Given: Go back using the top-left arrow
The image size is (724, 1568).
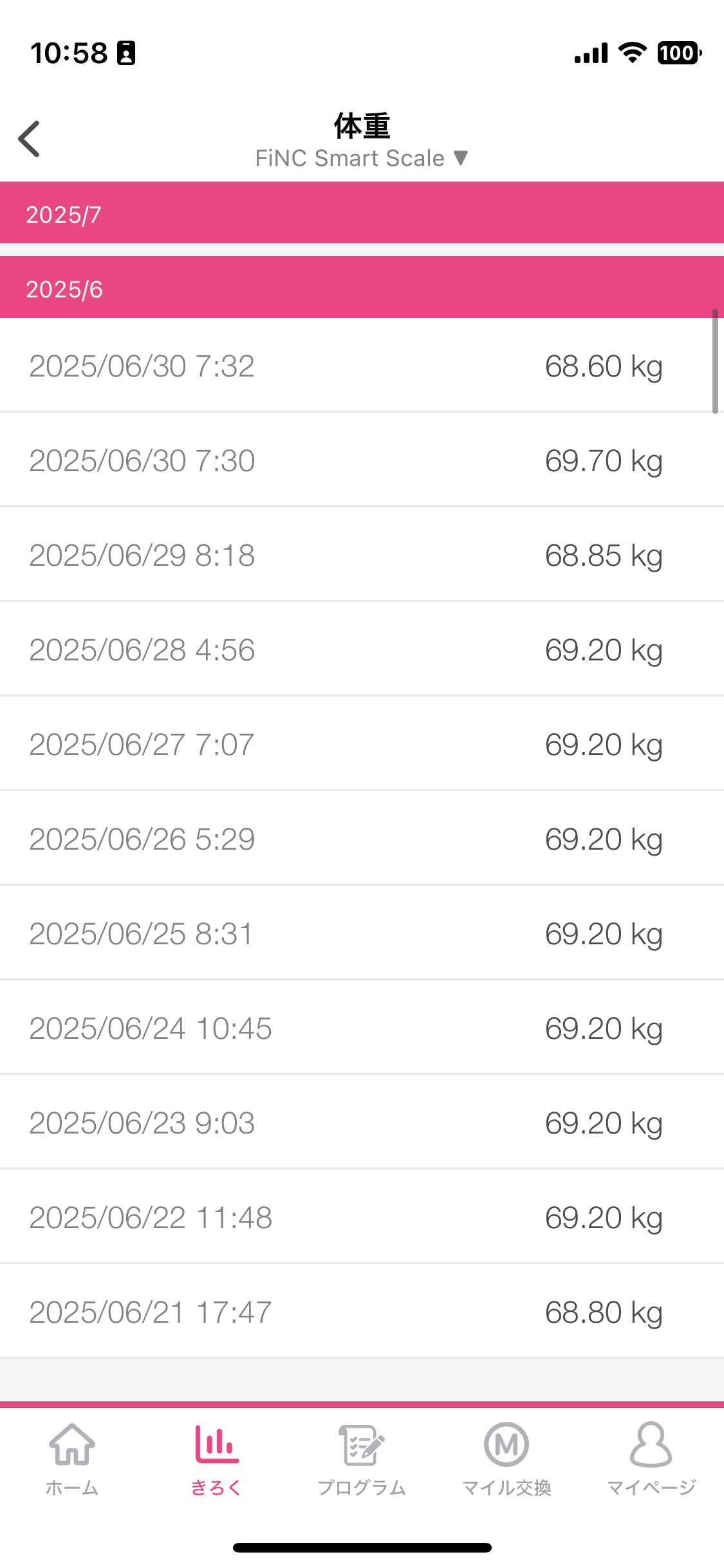Looking at the screenshot, I should tap(30, 138).
